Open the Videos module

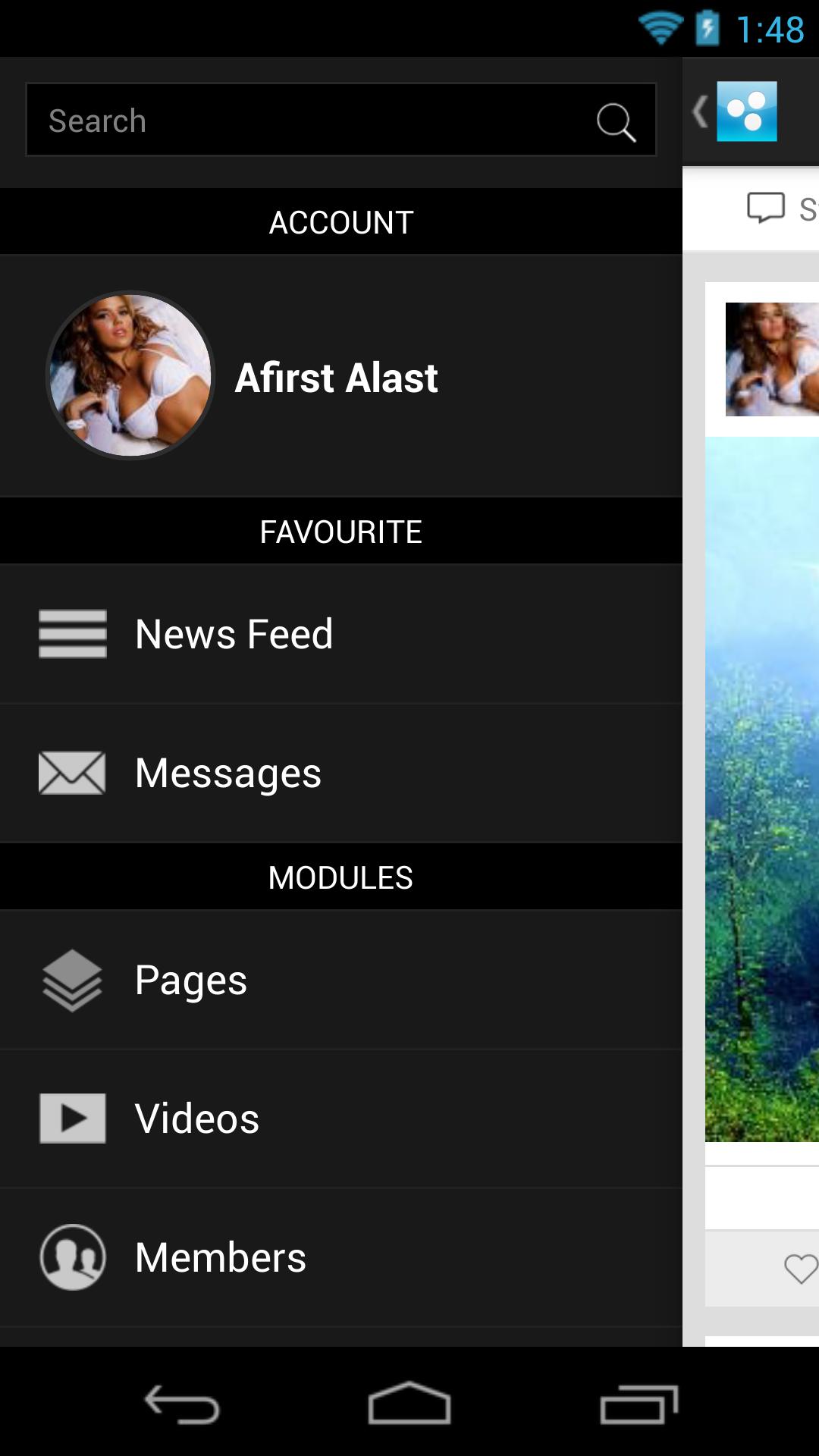click(x=196, y=1119)
